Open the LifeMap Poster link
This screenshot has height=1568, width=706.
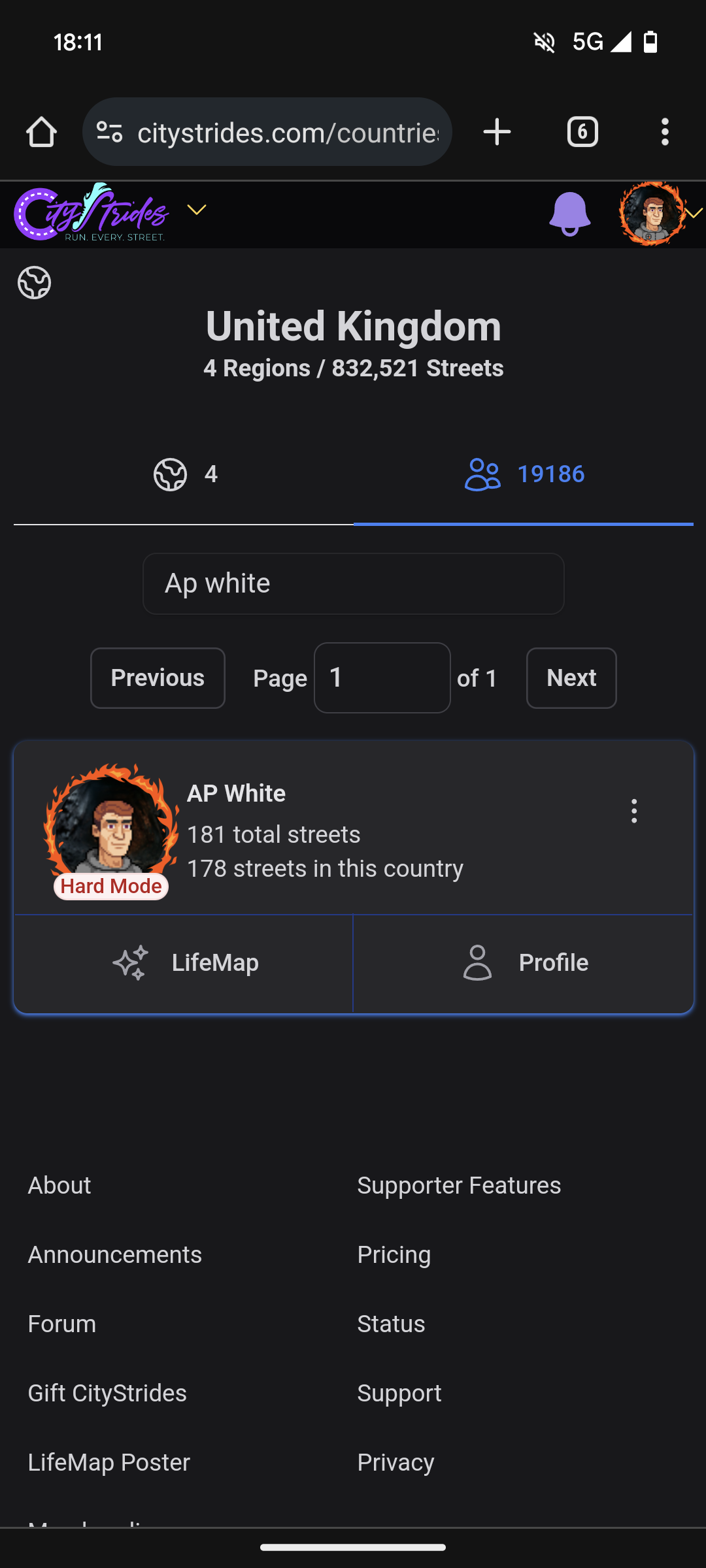(109, 1463)
